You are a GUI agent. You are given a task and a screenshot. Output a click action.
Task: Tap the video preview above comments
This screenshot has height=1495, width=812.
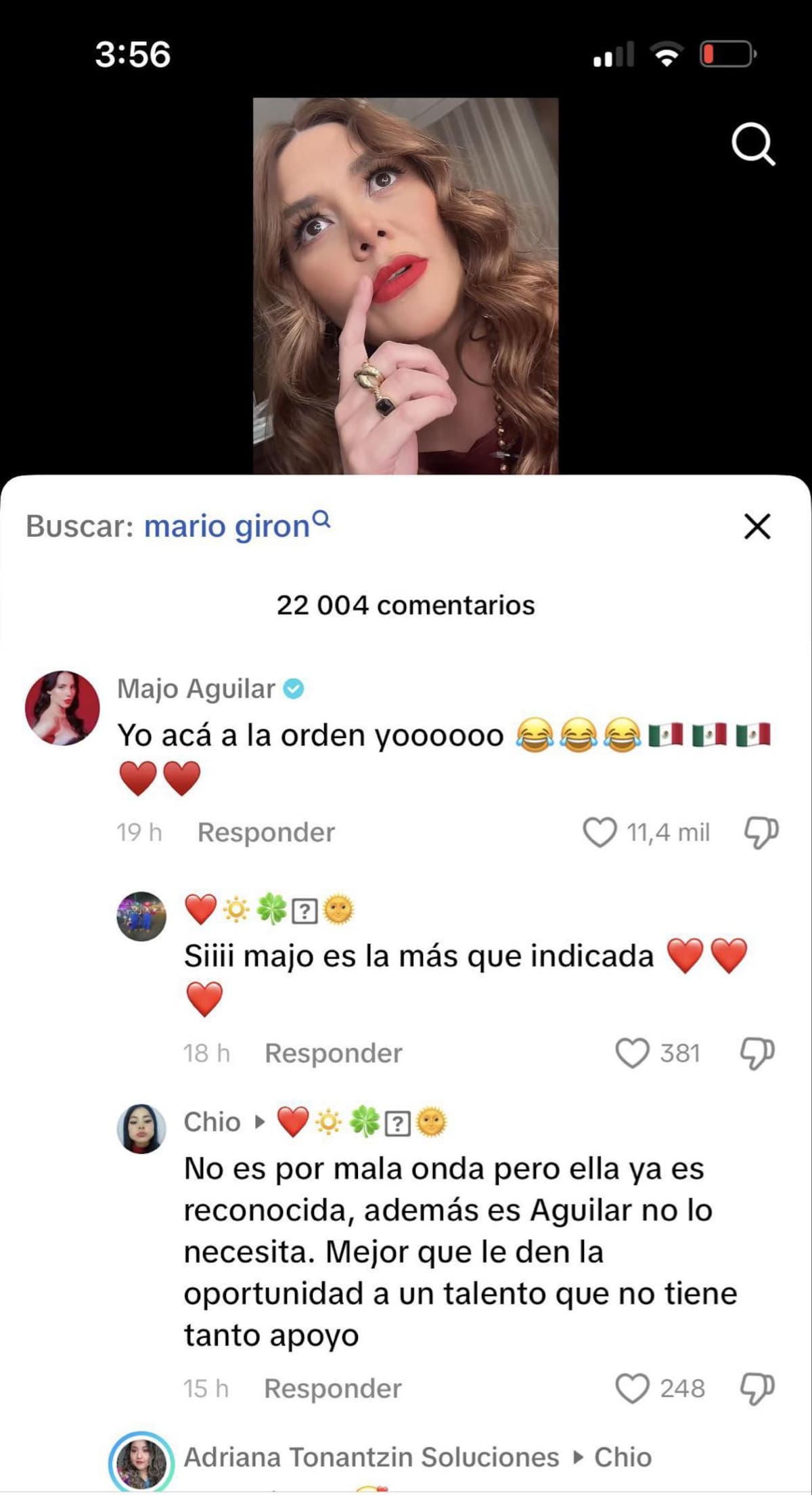click(x=405, y=285)
